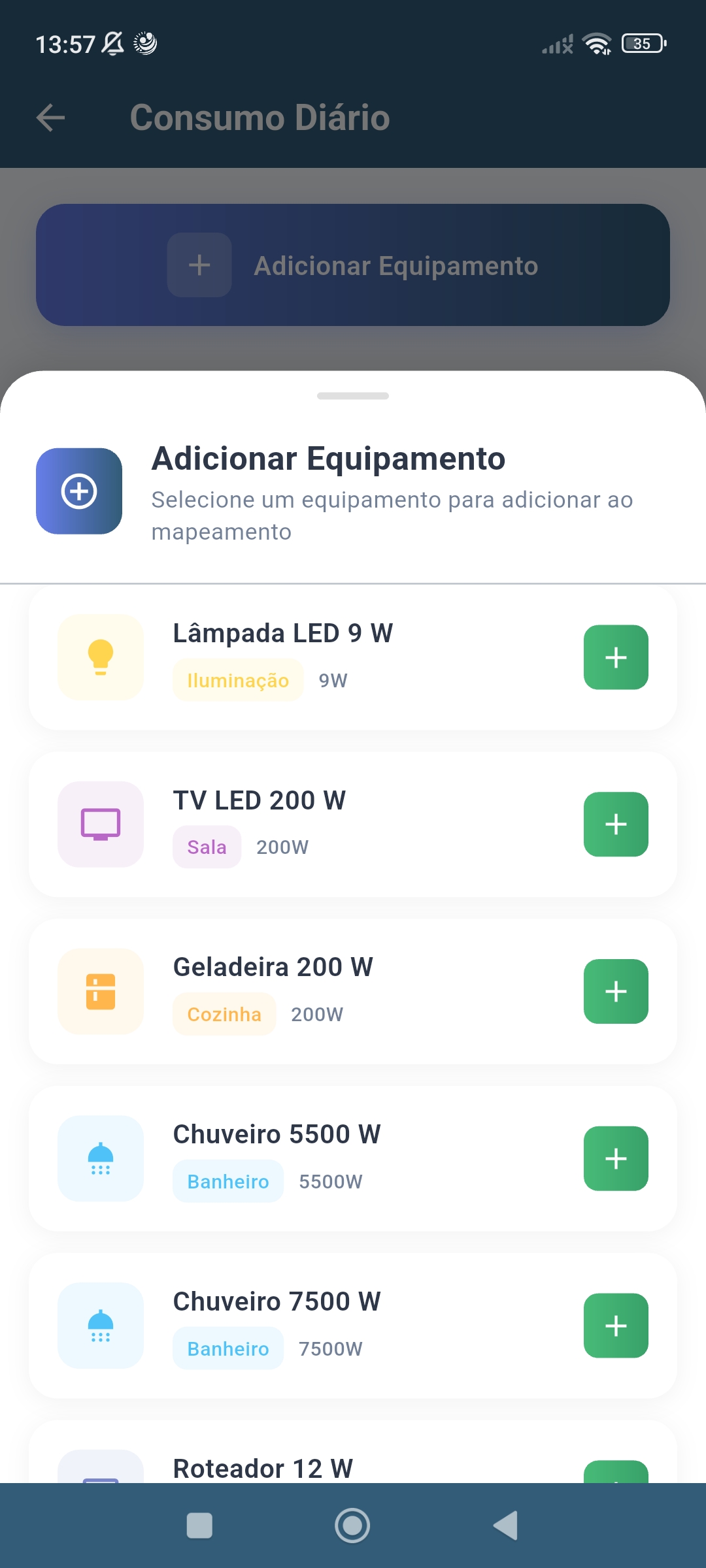Go back using the app bar arrow
706x1568 pixels.
click(x=50, y=118)
